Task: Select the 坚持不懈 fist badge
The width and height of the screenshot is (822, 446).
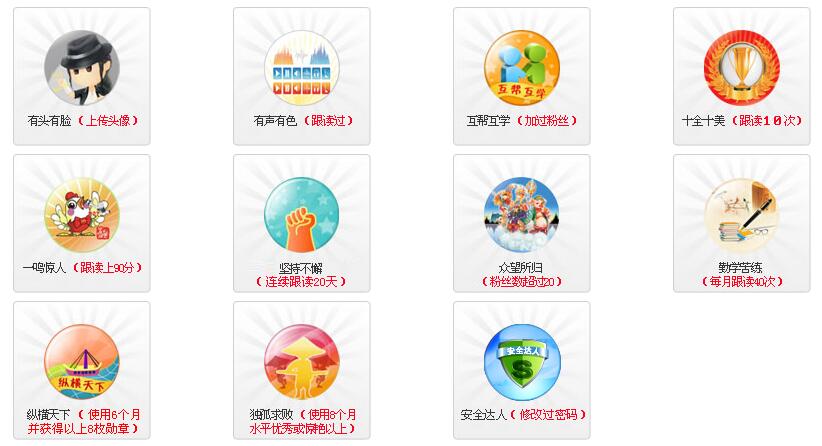Action: pos(301,213)
